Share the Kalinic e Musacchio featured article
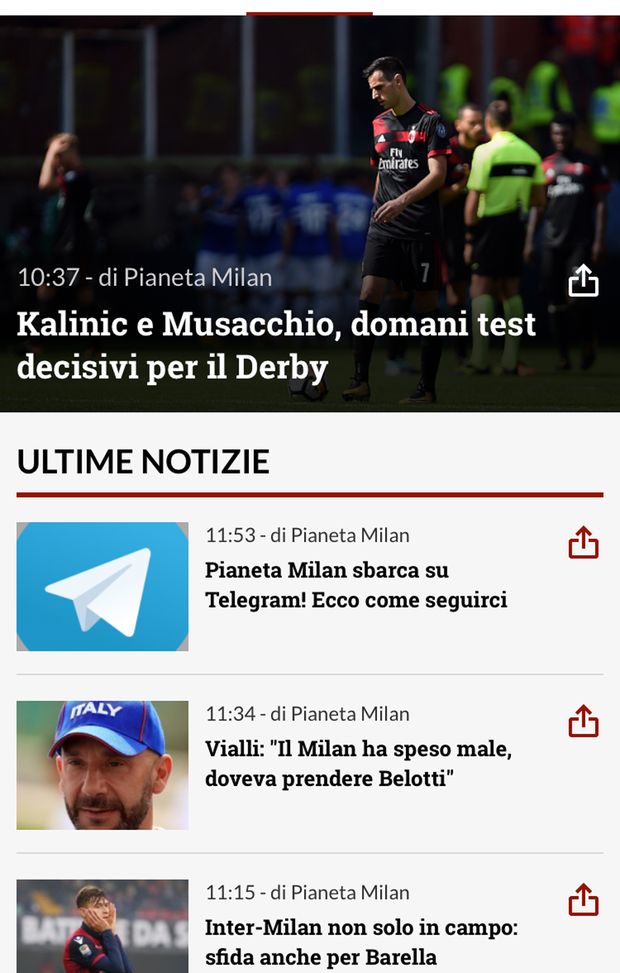 point(583,281)
